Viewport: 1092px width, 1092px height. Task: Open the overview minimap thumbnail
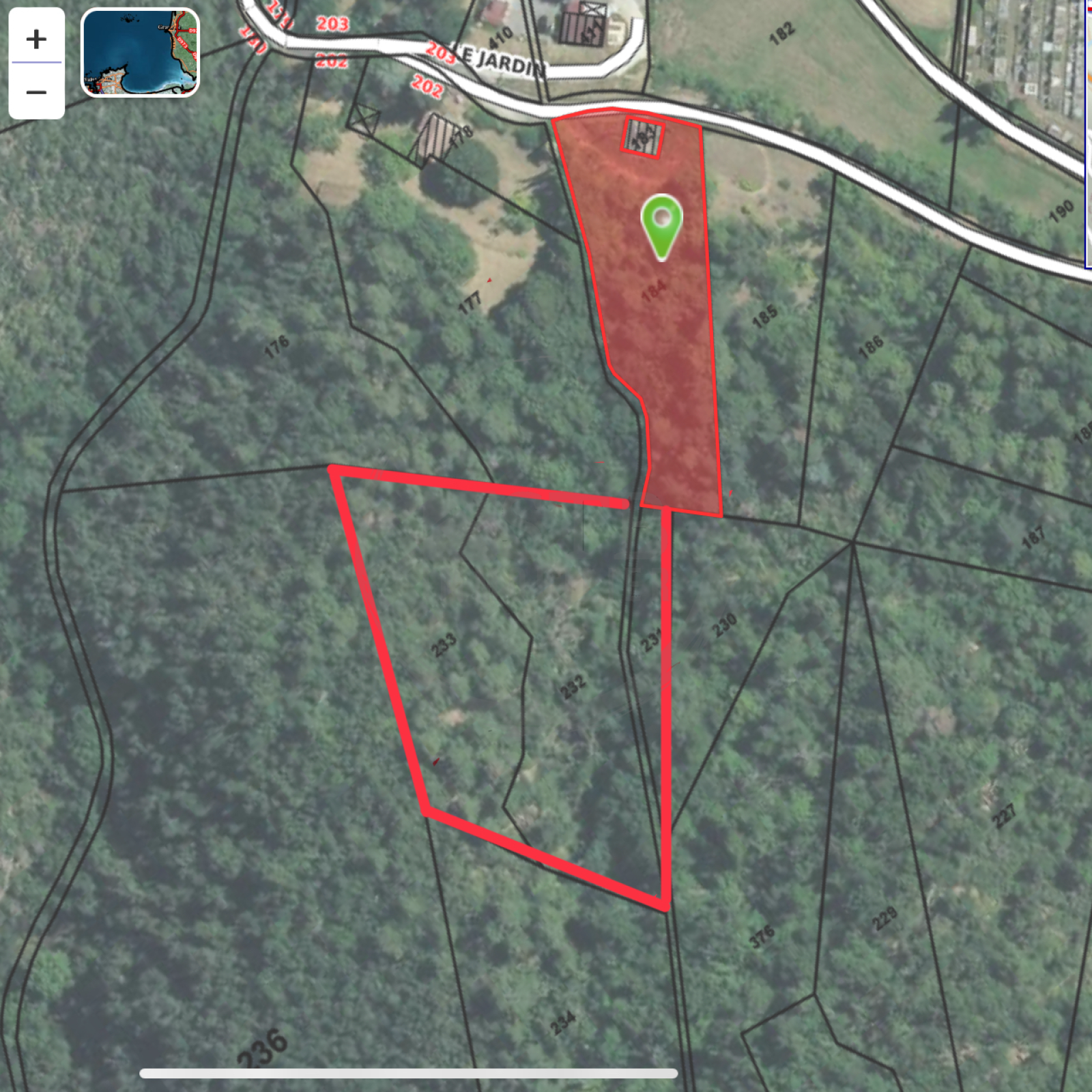pyautogui.click(x=140, y=53)
